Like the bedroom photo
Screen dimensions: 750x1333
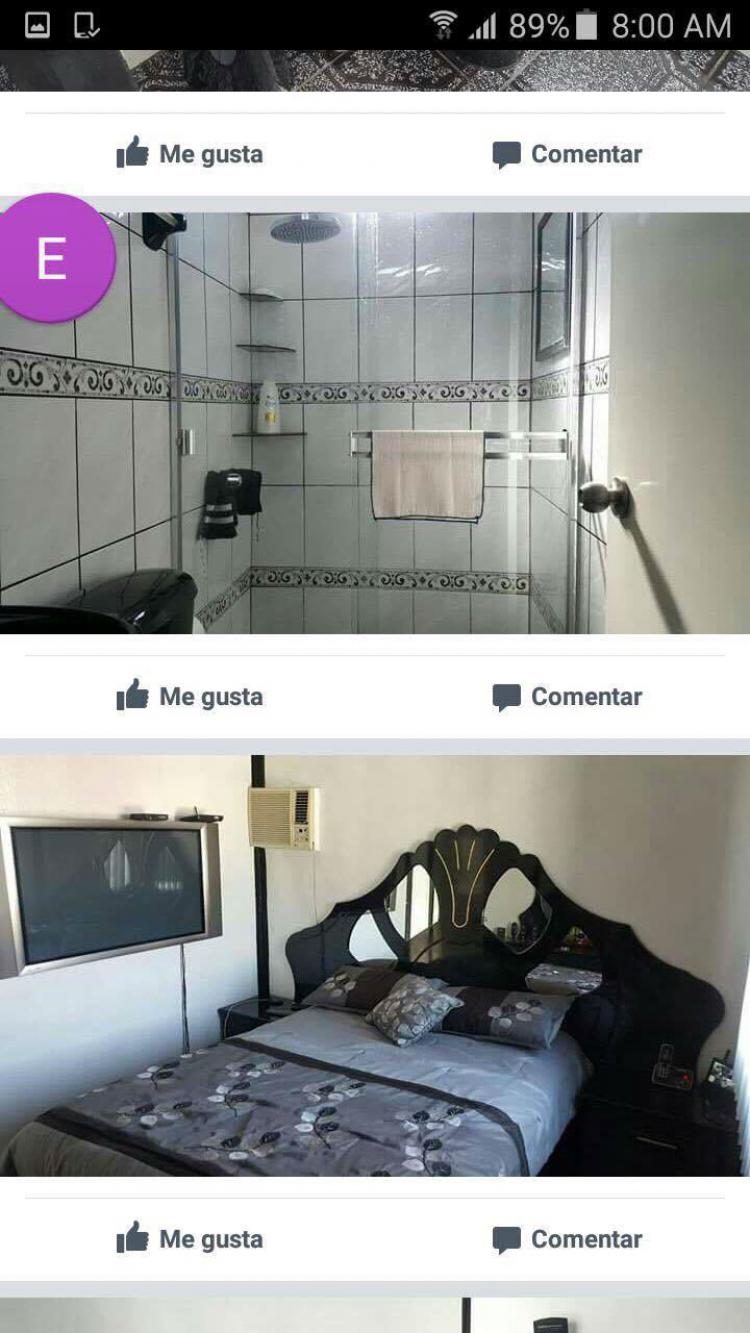[x=190, y=1239]
